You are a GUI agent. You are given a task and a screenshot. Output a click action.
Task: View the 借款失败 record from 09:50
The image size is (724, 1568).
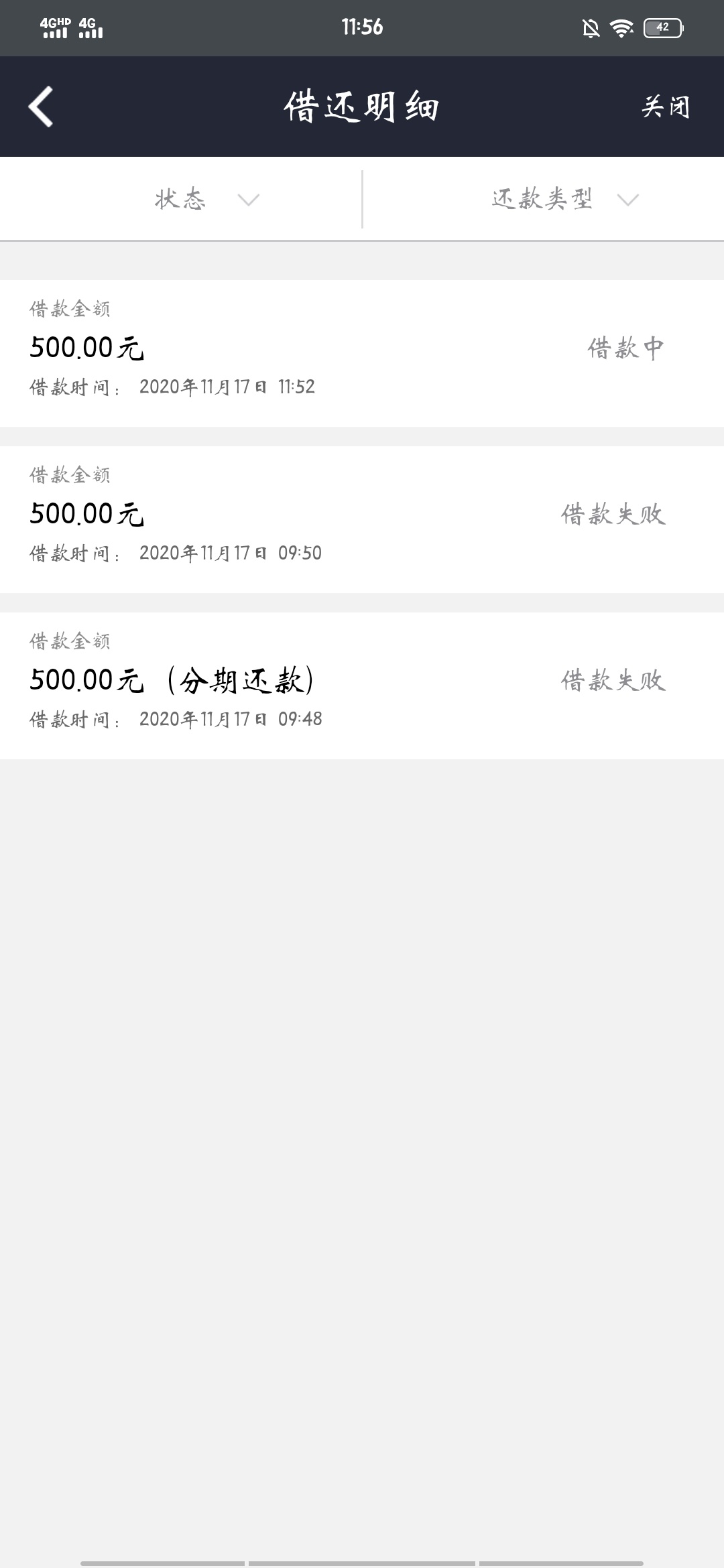click(362, 519)
